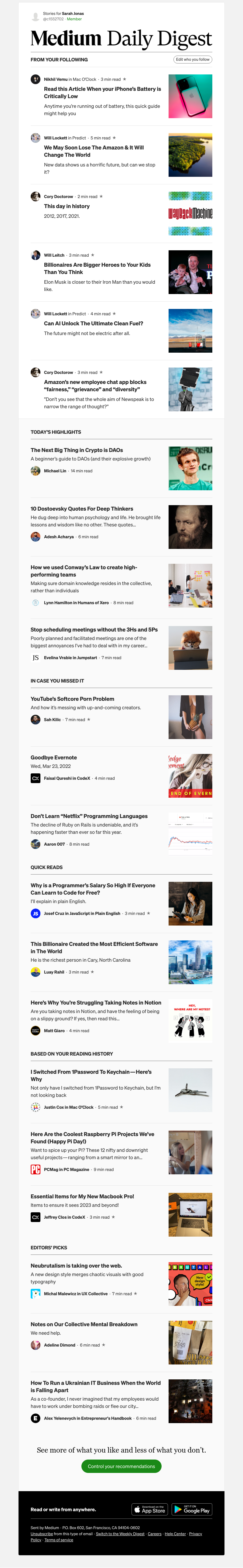Image resolution: width=243 pixels, height=1568 pixels.
Task: Open the iPhone battery critically low article
Action: pos(102,93)
